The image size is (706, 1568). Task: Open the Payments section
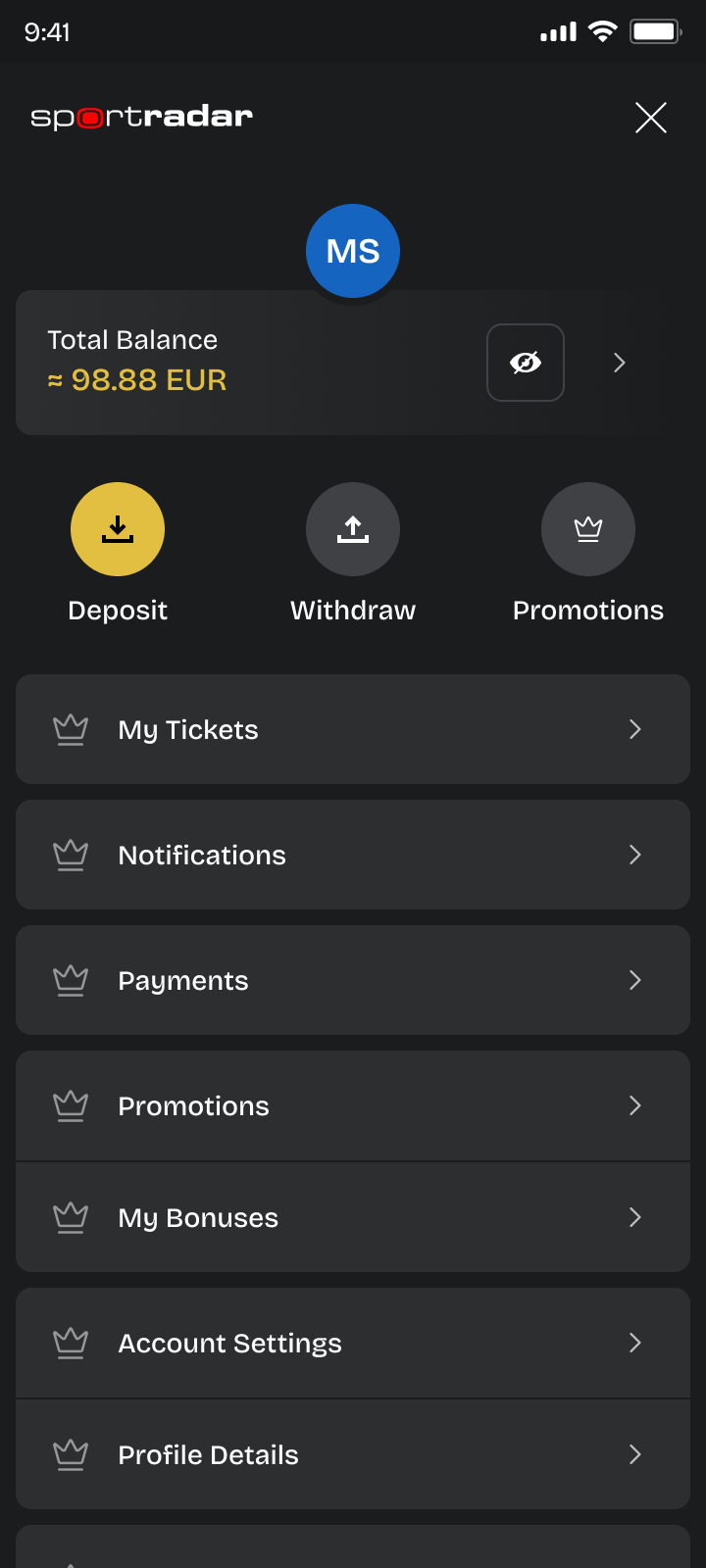353,980
